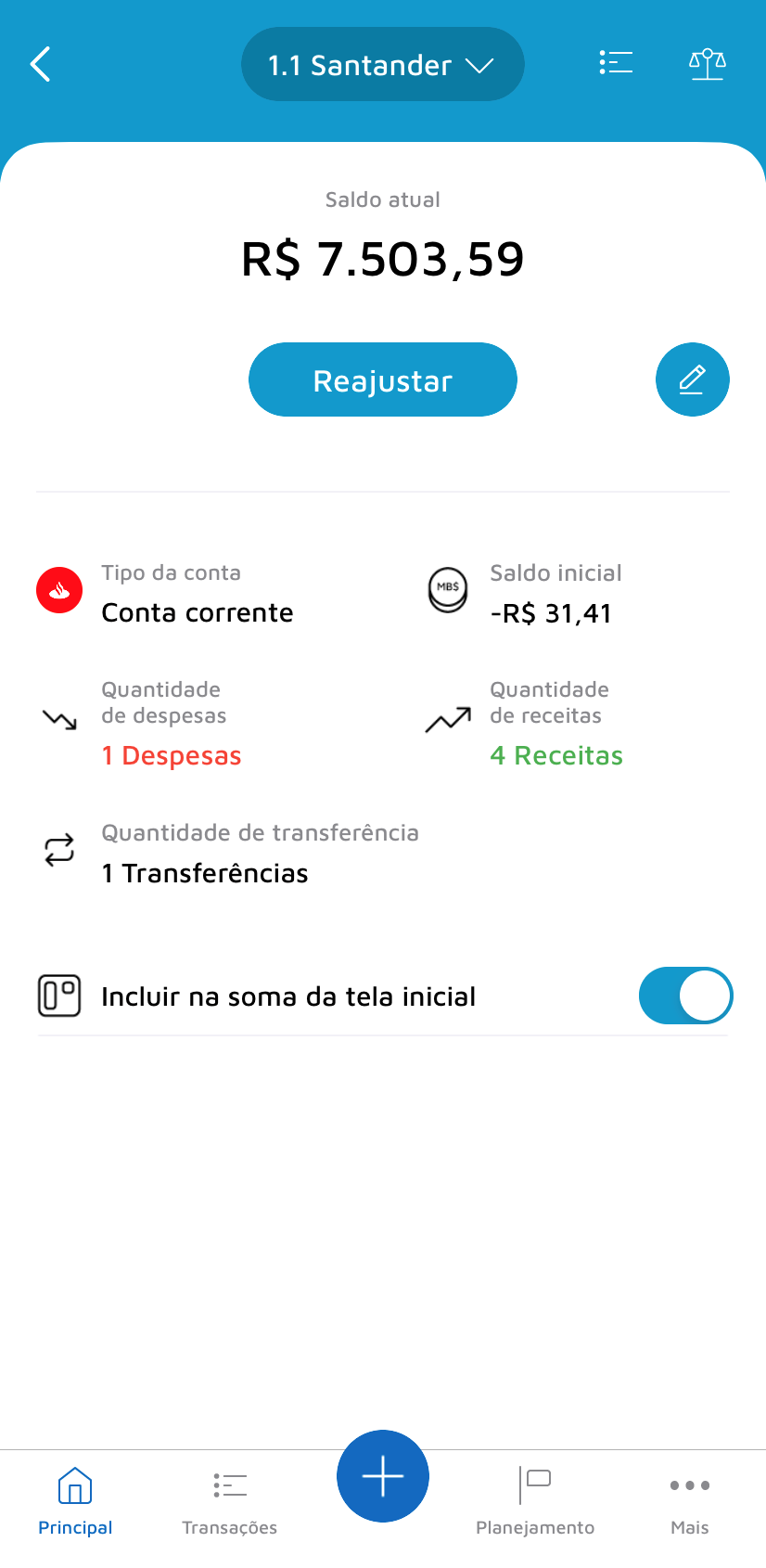
Task: Disable Incluir na soma da tela inicial
Action: pyautogui.click(x=685, y=996)
